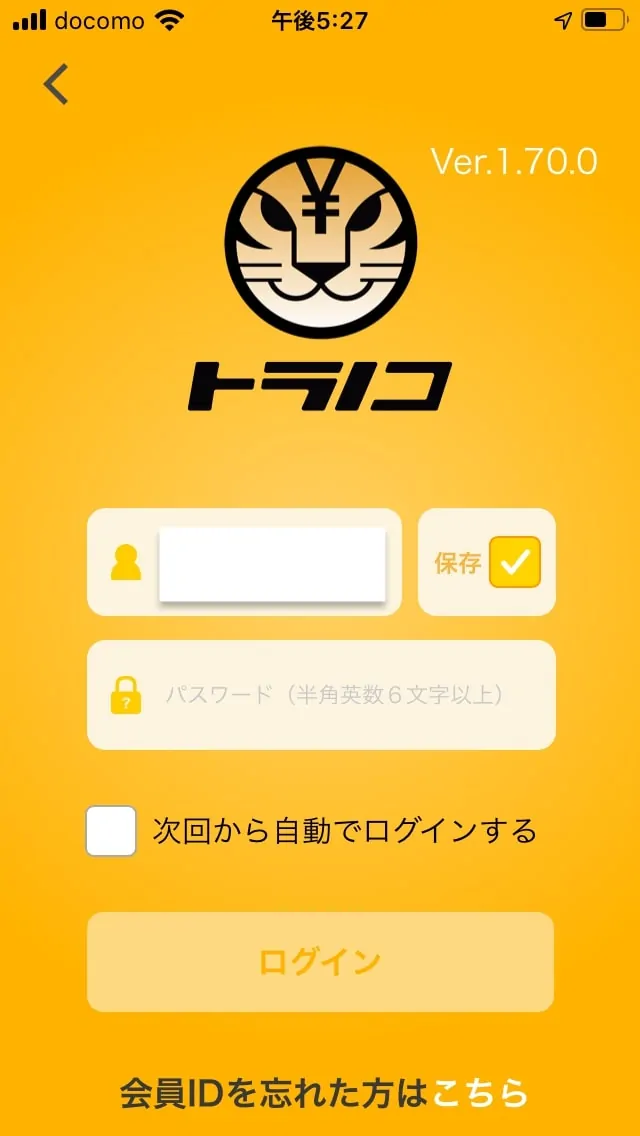Enable 次回から自動でログインする checkbox

tap(111, 831)
